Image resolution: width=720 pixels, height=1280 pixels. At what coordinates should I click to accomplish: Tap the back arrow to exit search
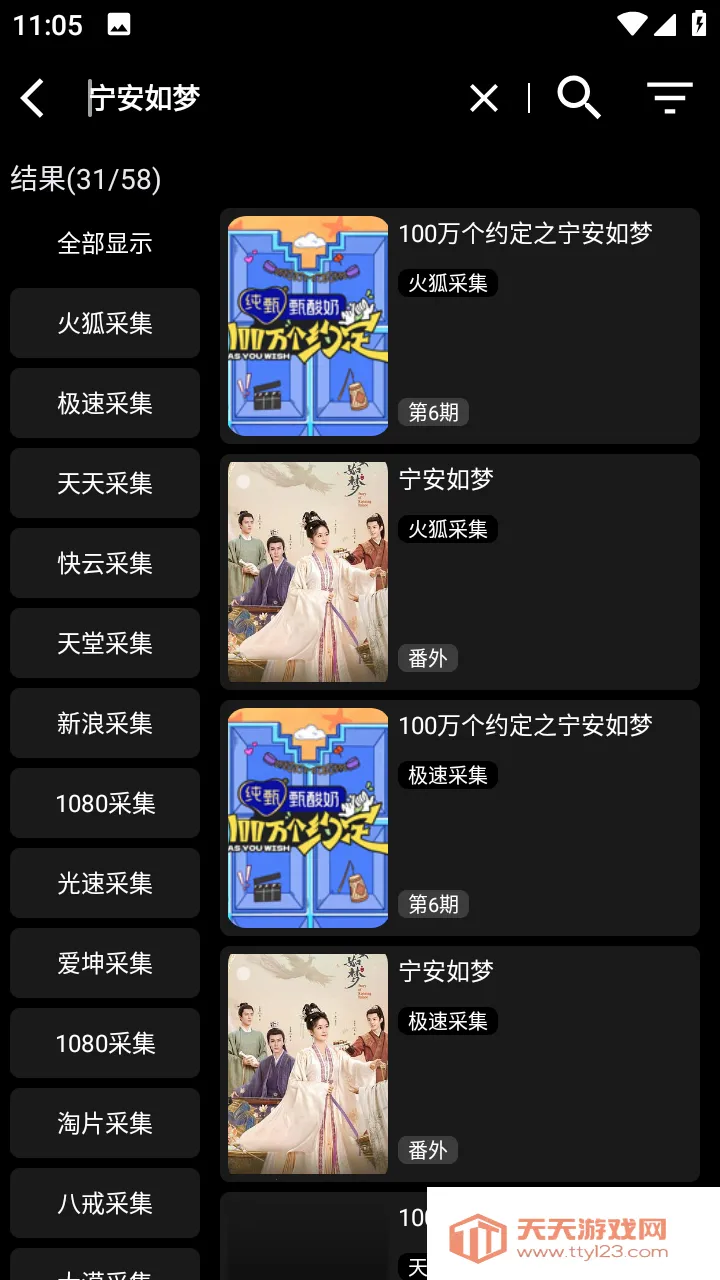[x=31, y=97]
